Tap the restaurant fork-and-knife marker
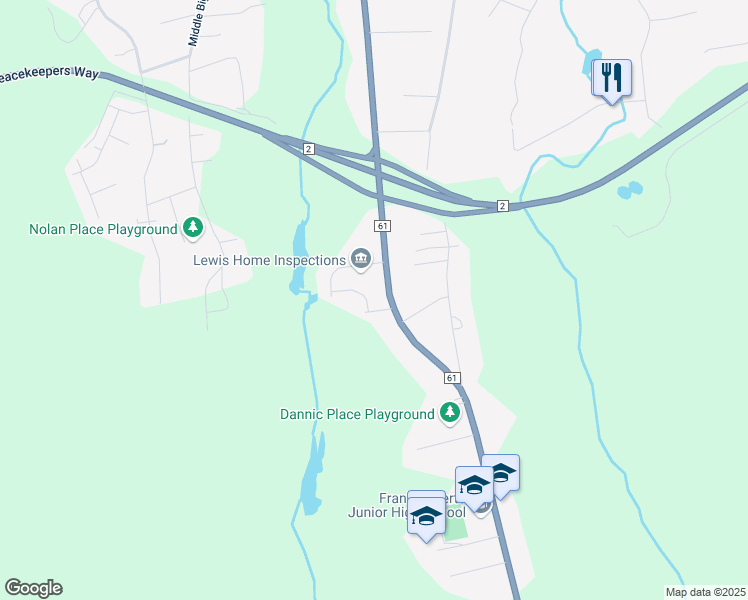 (611, 77)
